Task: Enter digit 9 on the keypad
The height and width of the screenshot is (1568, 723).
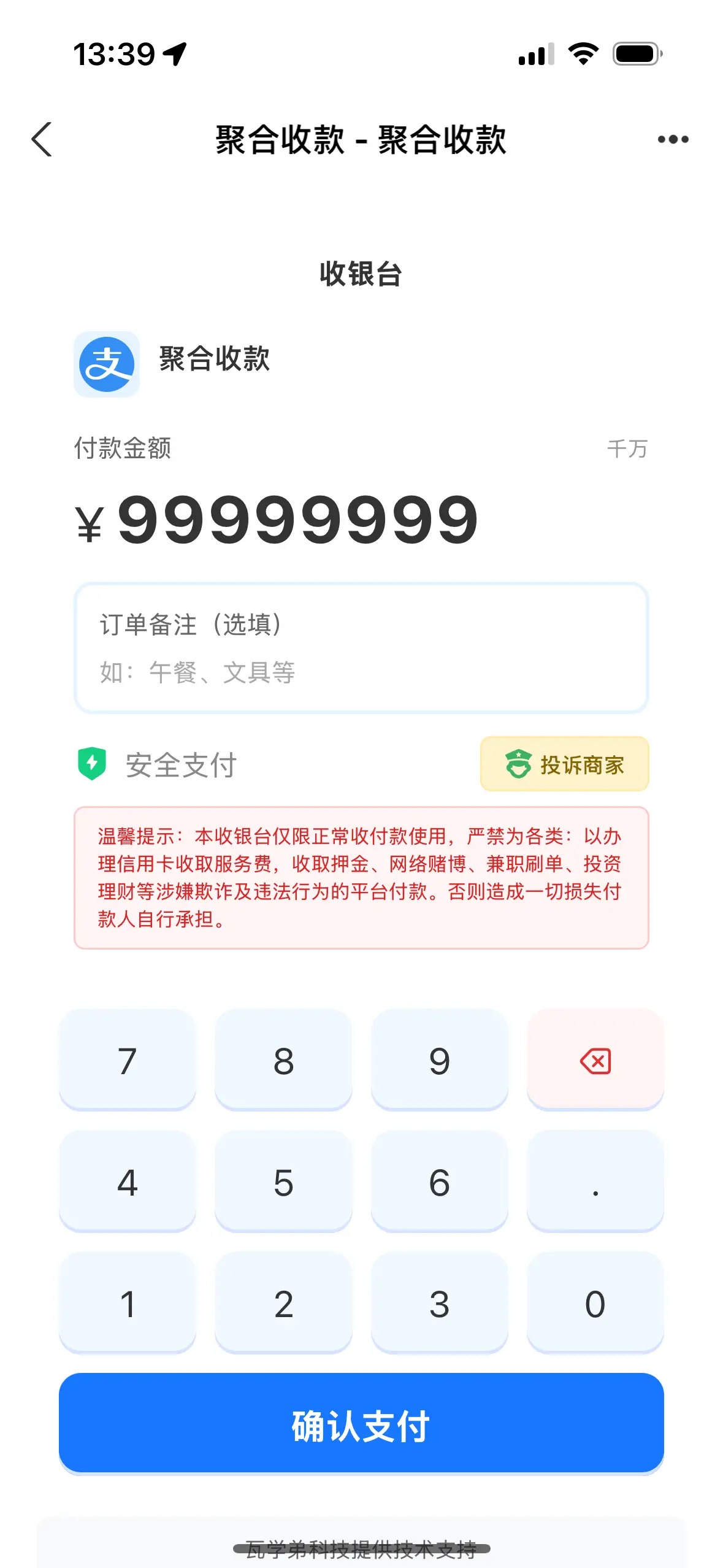Action: [x=439, y=1060]
